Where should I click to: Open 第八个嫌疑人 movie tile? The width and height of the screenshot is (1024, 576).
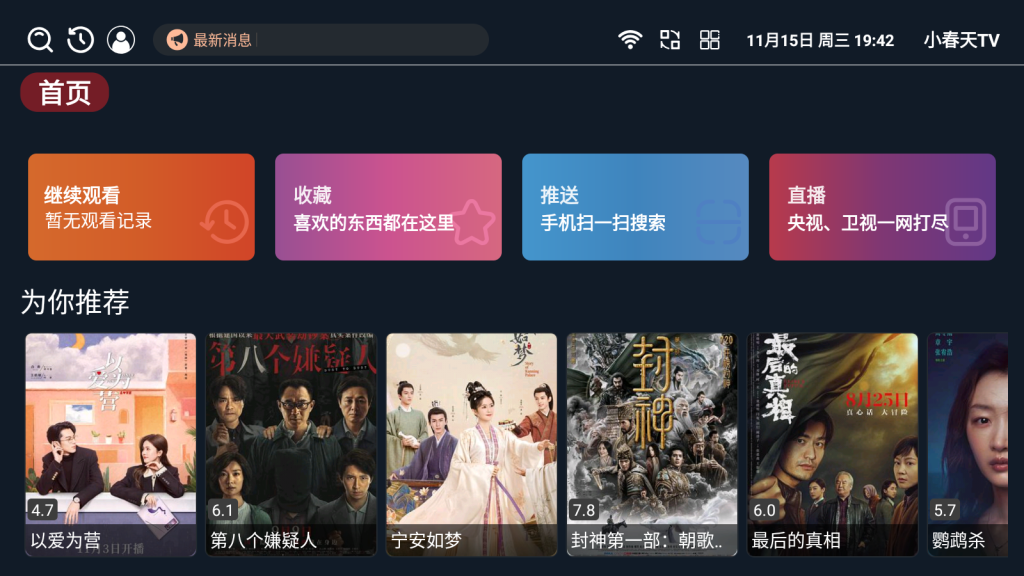tap(291, 444)
